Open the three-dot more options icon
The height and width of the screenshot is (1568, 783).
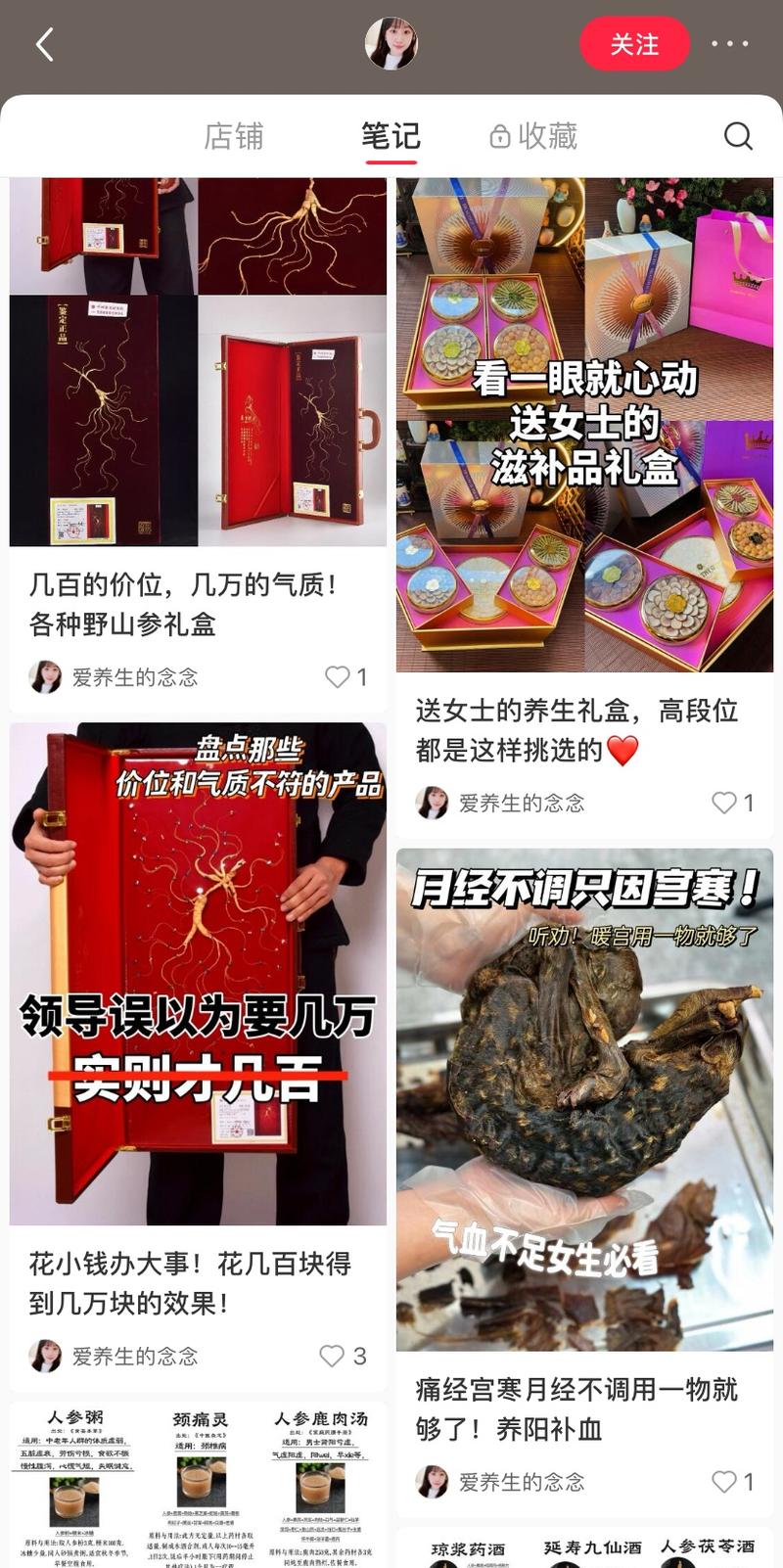click(729, 44)
